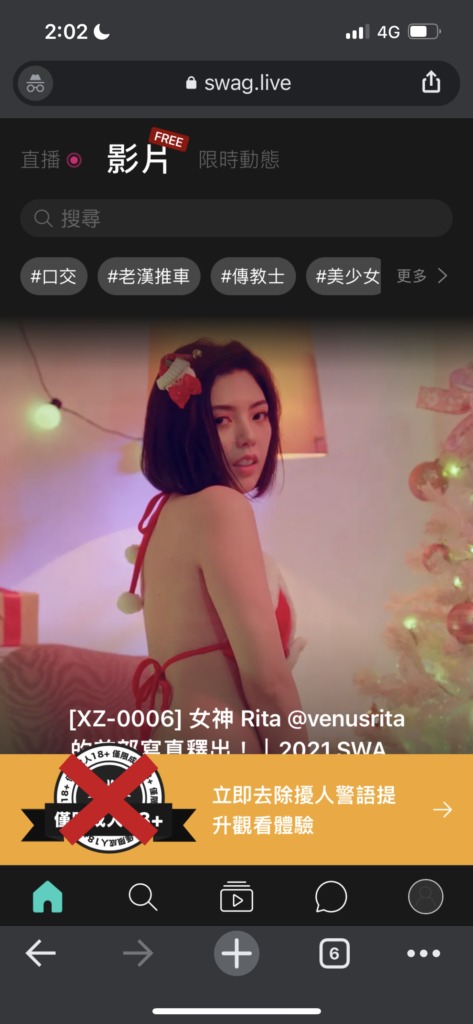Open a new browser tab

[236, 954]
